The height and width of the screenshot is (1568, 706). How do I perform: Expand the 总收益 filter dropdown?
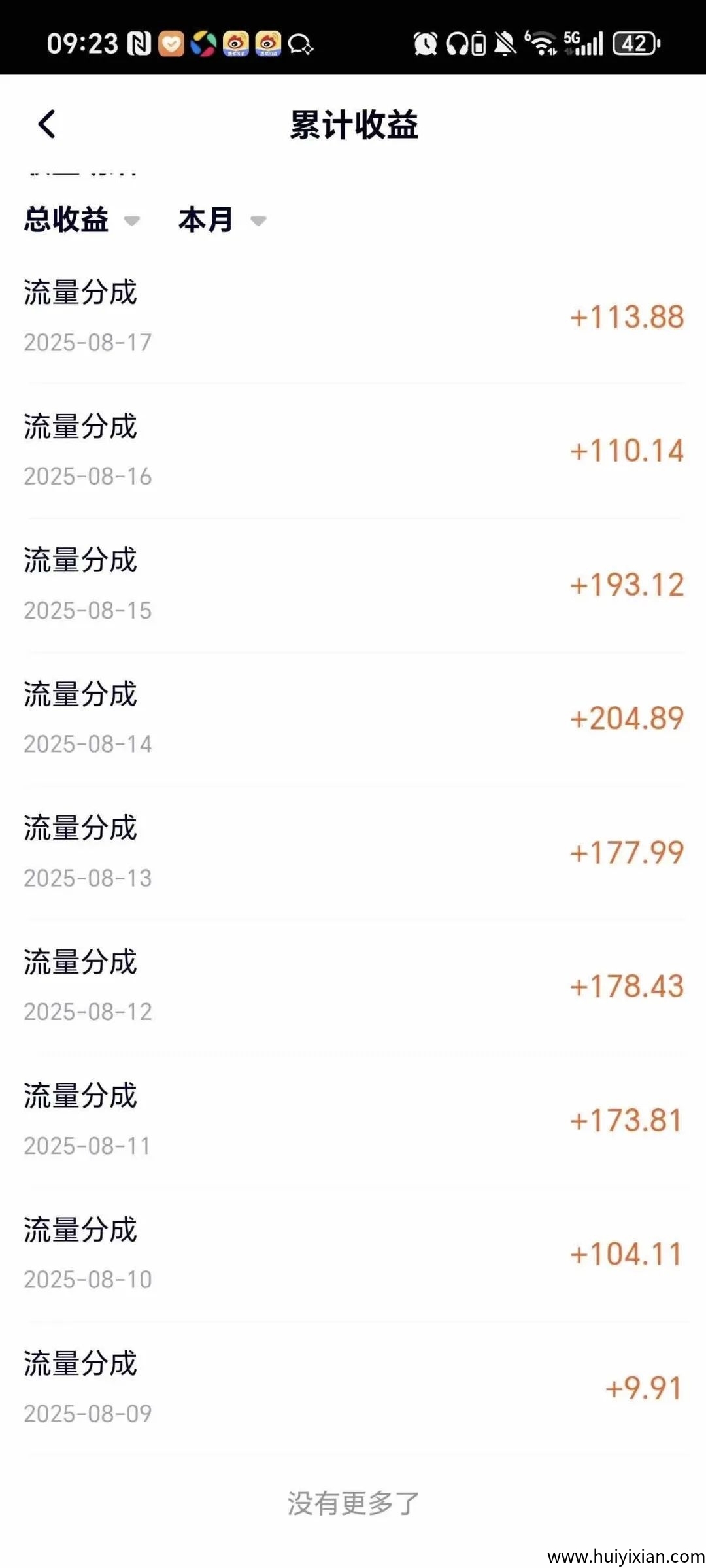[82, 220]
